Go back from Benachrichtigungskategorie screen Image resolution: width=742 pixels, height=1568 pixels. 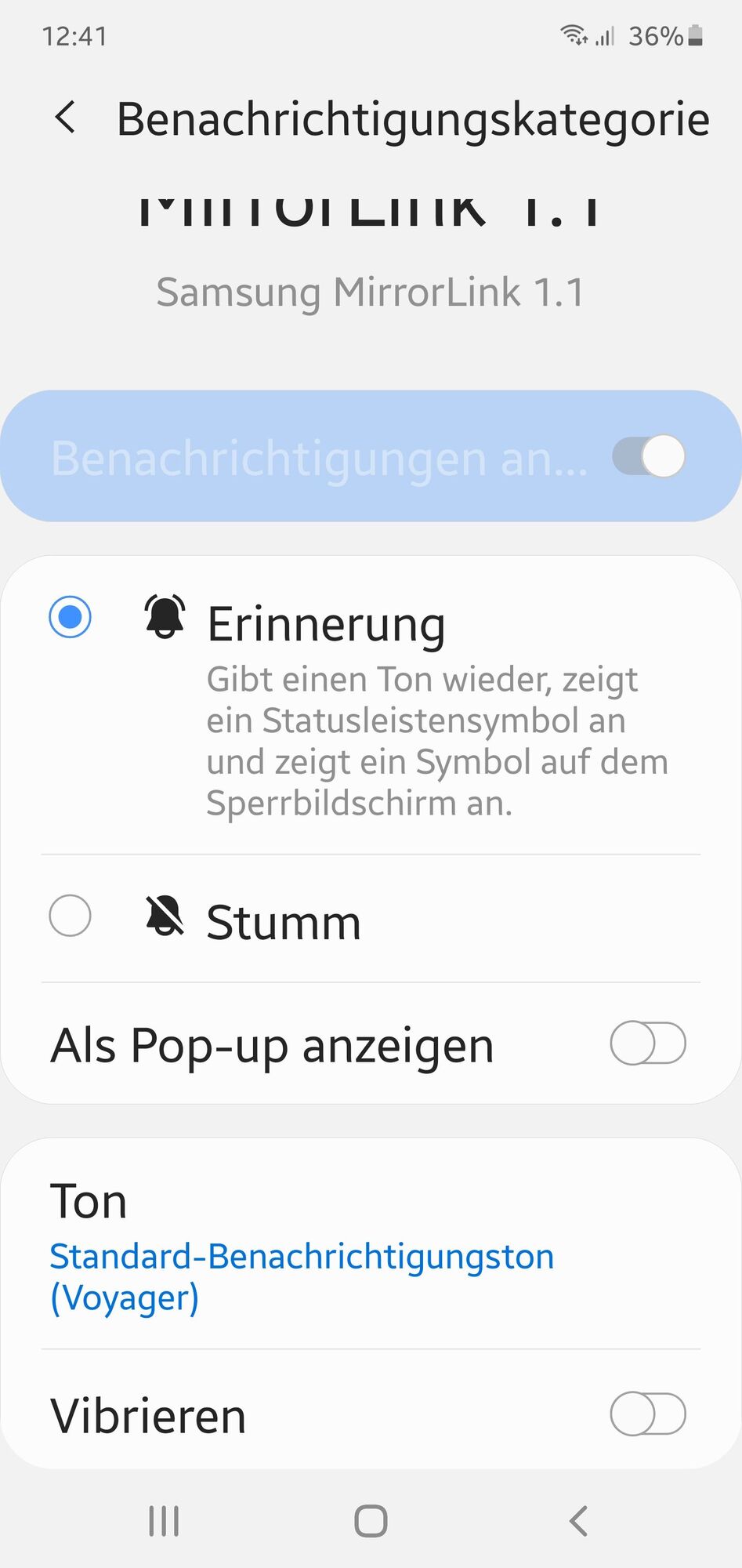coord(66,118)
